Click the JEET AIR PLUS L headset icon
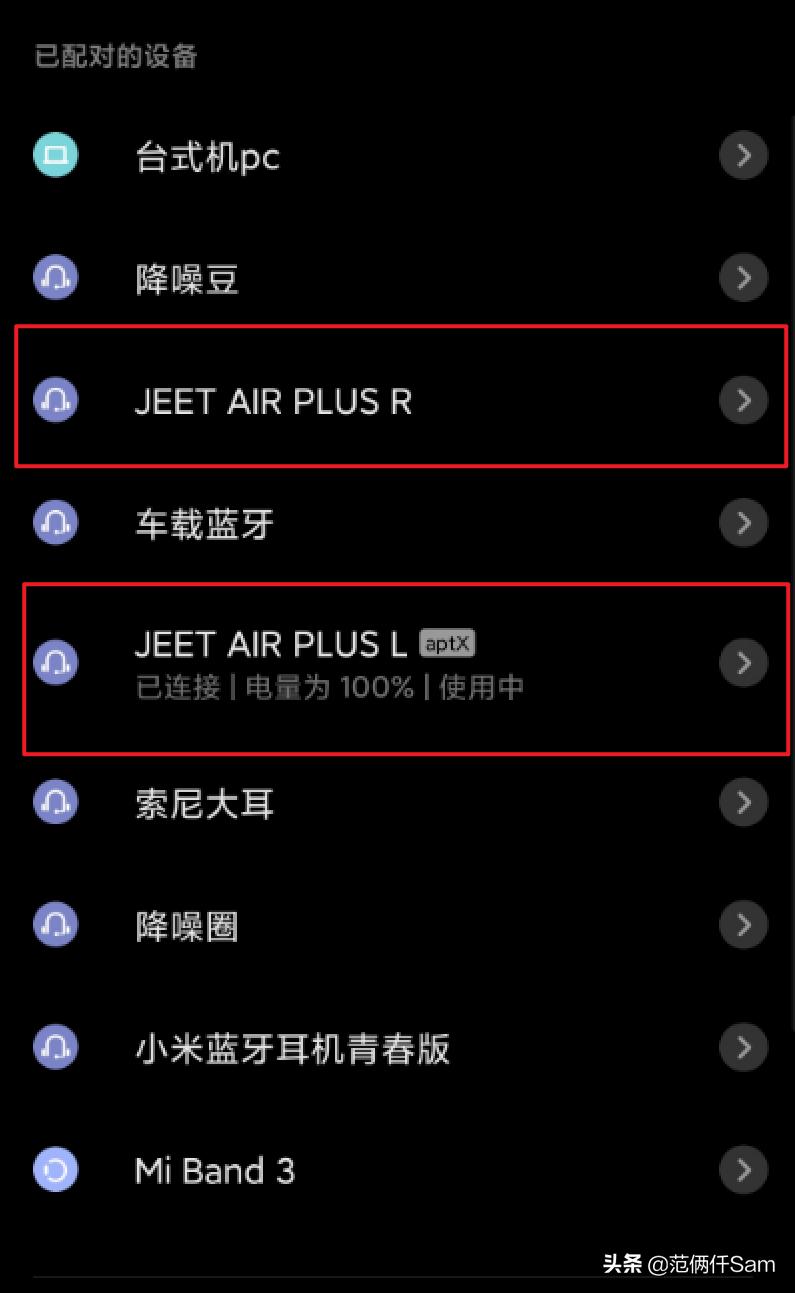 click(x=55, y=662)
